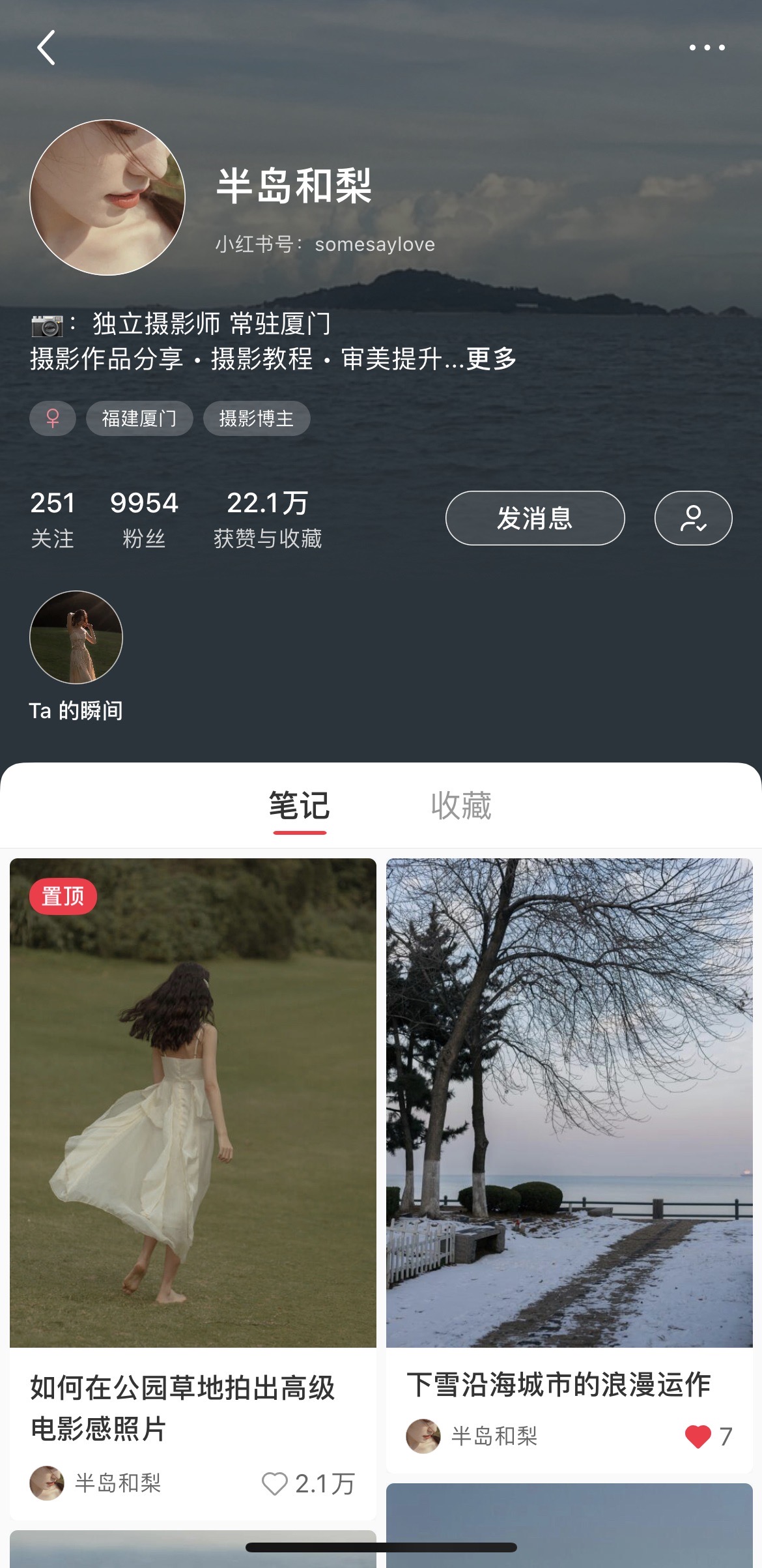The height and width of the screenshot is (1568, 762).
Task: Open the profile avatar of 半岛和梨
Action: (x=107, y=197)
